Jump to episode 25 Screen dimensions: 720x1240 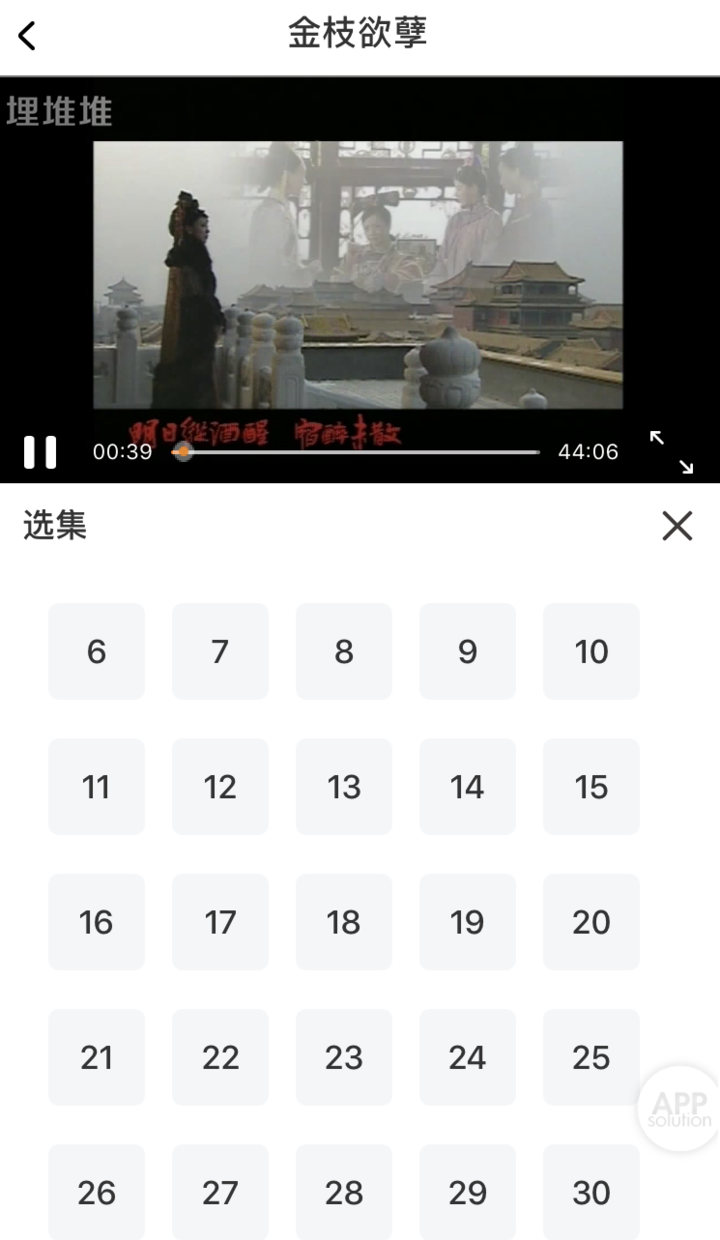tap(591, 1057)
